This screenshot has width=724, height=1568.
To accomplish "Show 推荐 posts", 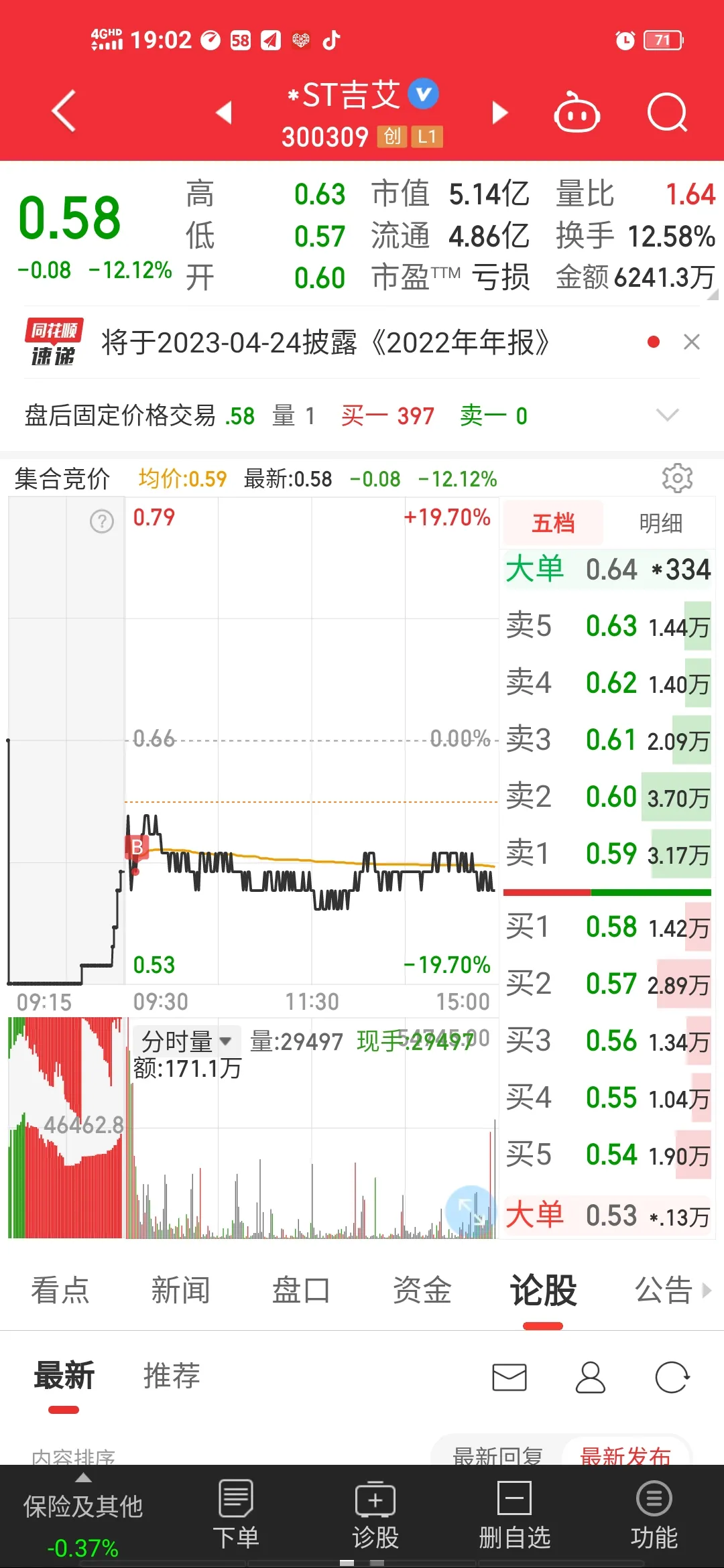I will [172, 1376].
